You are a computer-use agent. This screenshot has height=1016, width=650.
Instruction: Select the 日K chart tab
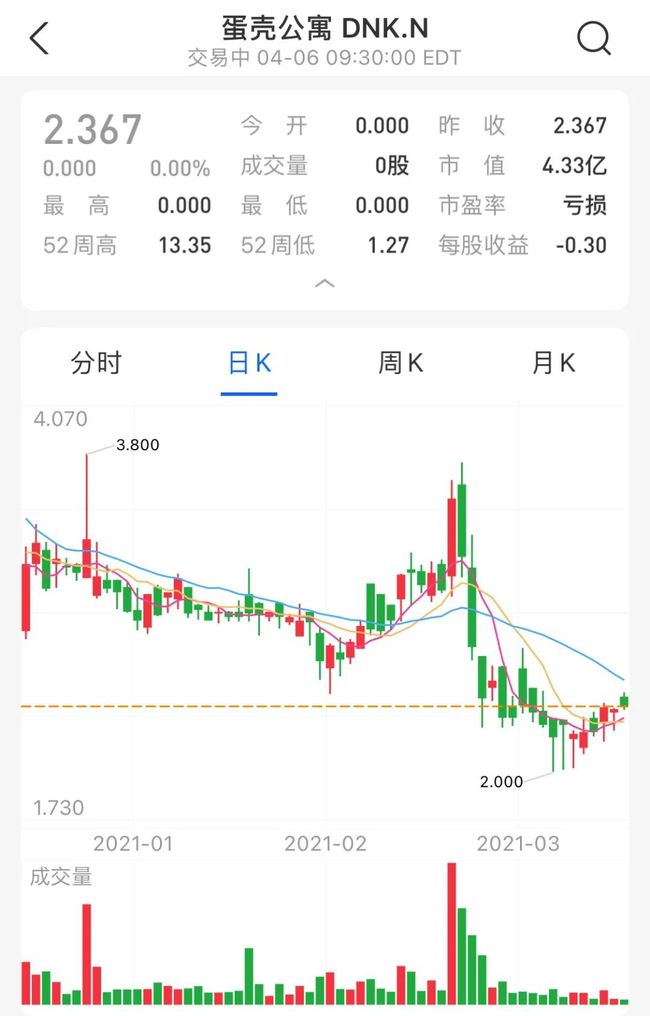coord(249,363)
